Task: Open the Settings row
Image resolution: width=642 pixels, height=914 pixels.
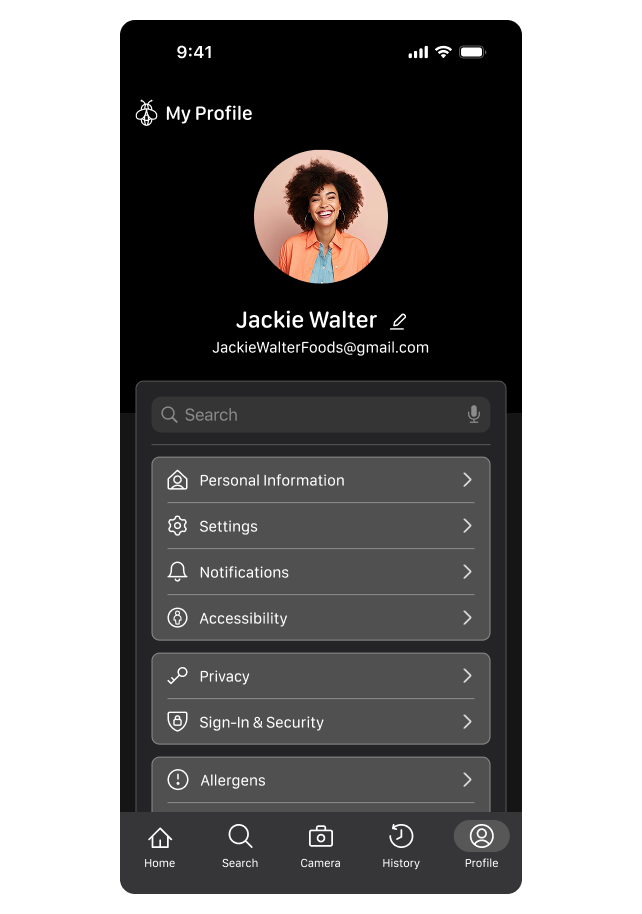Action: (x=320, y=526)
